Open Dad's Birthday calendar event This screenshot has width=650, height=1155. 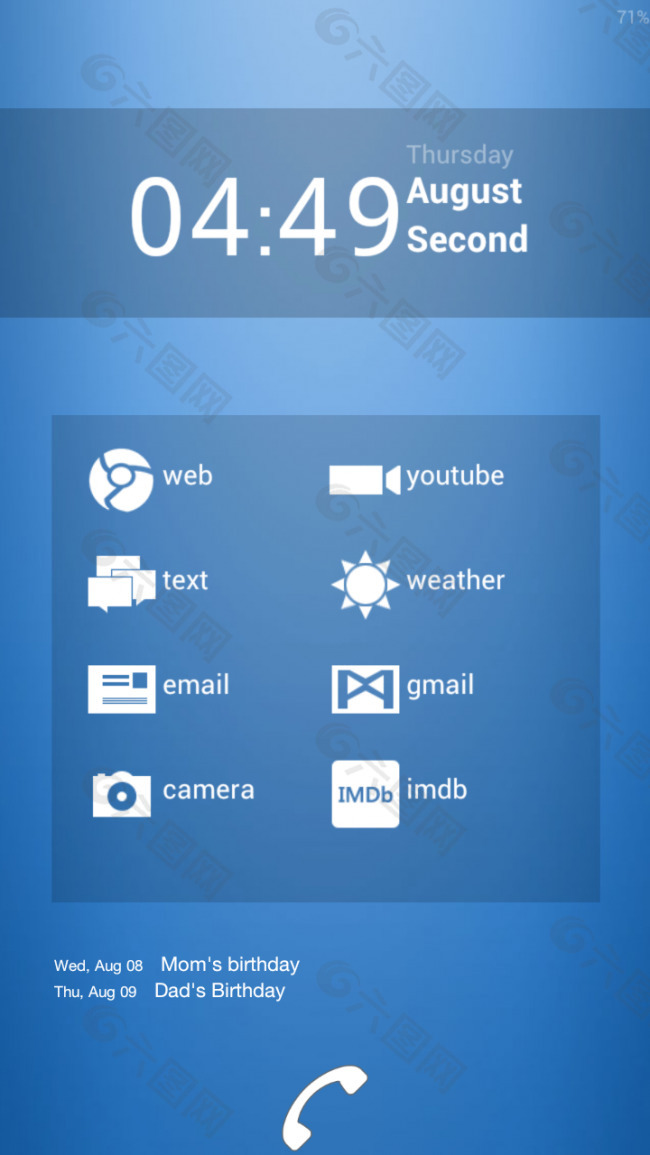[219, 991]
